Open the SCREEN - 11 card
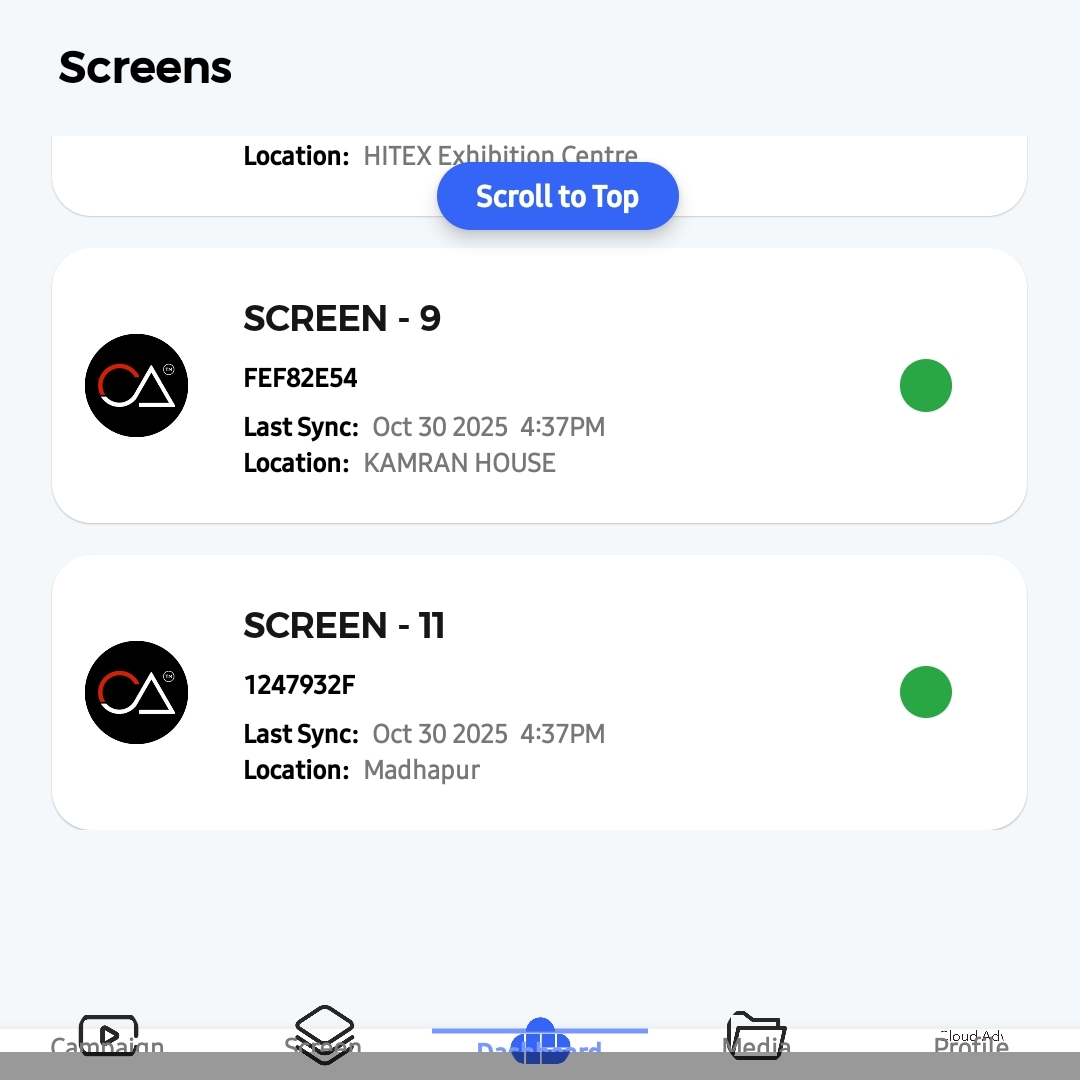This screenshot has height=1080, width=1080. (539, 692)
